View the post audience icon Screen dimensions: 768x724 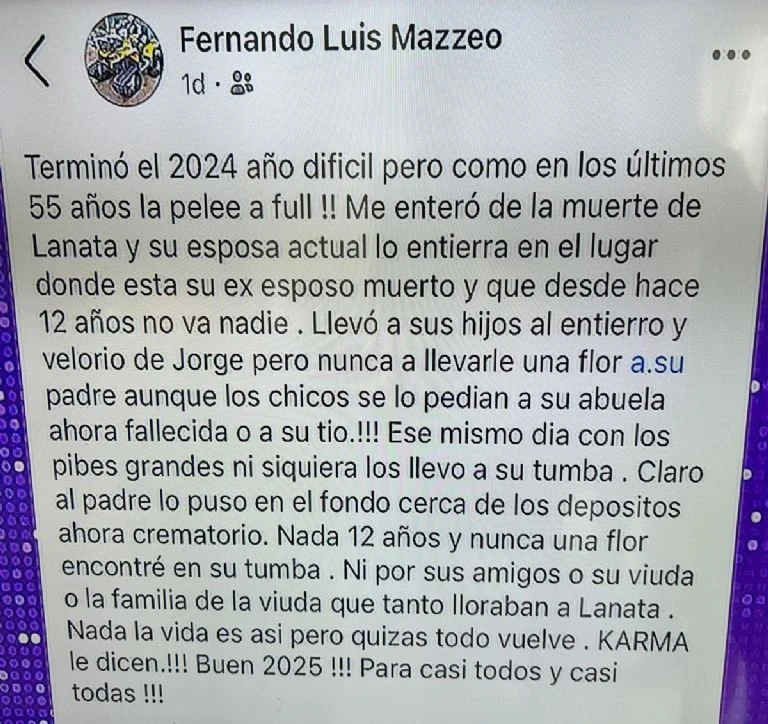tap(242, 84)
